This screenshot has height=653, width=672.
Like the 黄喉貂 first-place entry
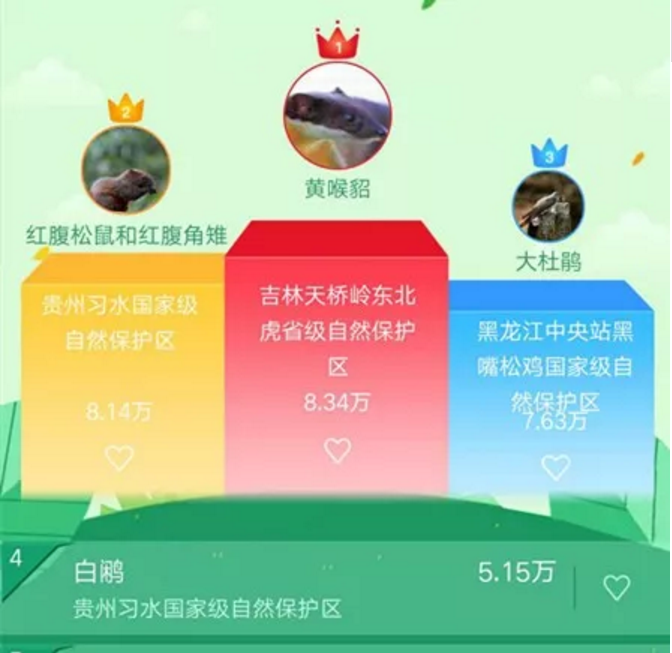(x=338, y=451)
